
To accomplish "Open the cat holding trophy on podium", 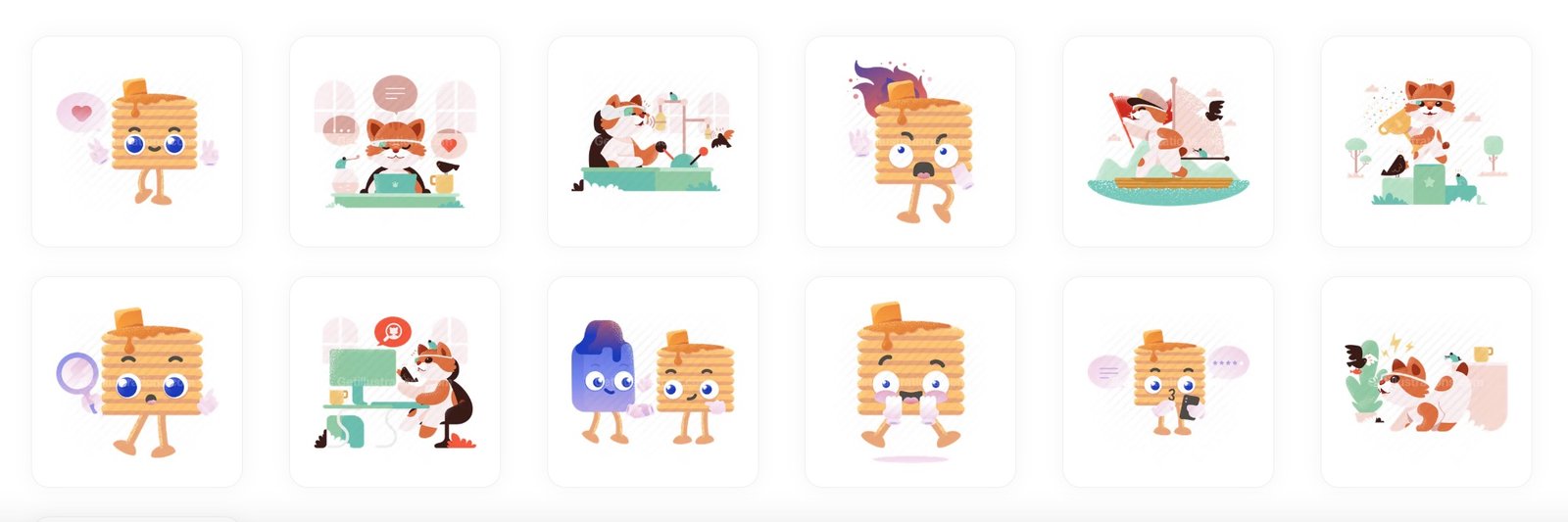I will pyautogui.click(x=1426, y=142).
